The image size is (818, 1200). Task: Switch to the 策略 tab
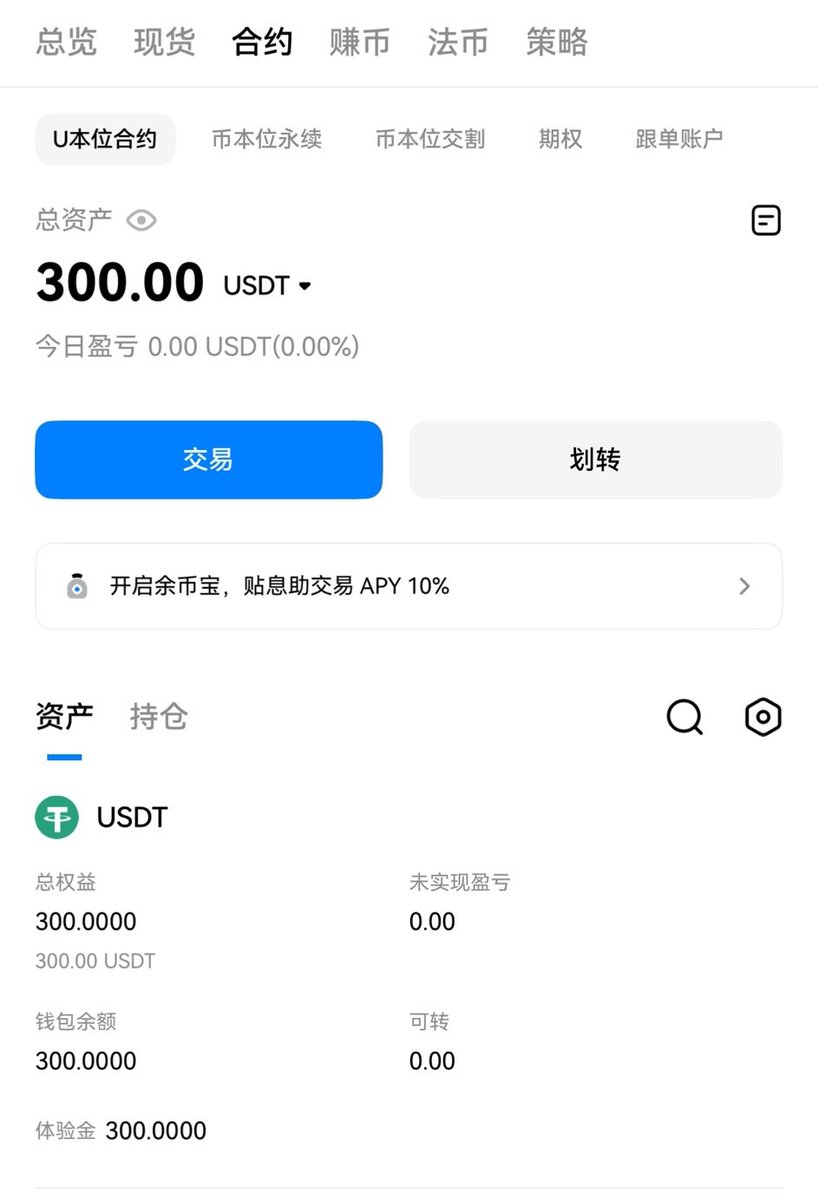click(557, 42)
